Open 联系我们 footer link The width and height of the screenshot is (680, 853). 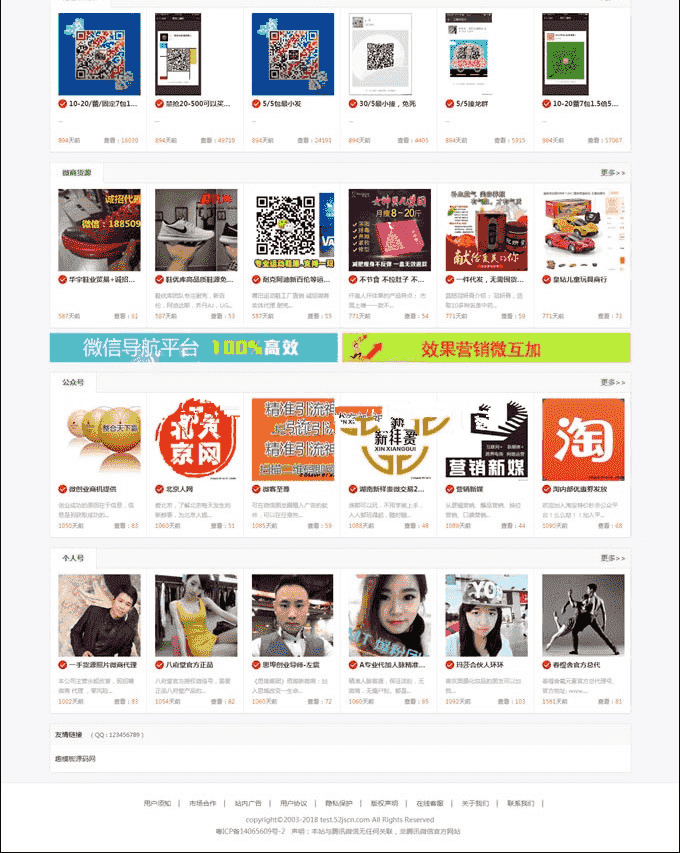point(520,803)
